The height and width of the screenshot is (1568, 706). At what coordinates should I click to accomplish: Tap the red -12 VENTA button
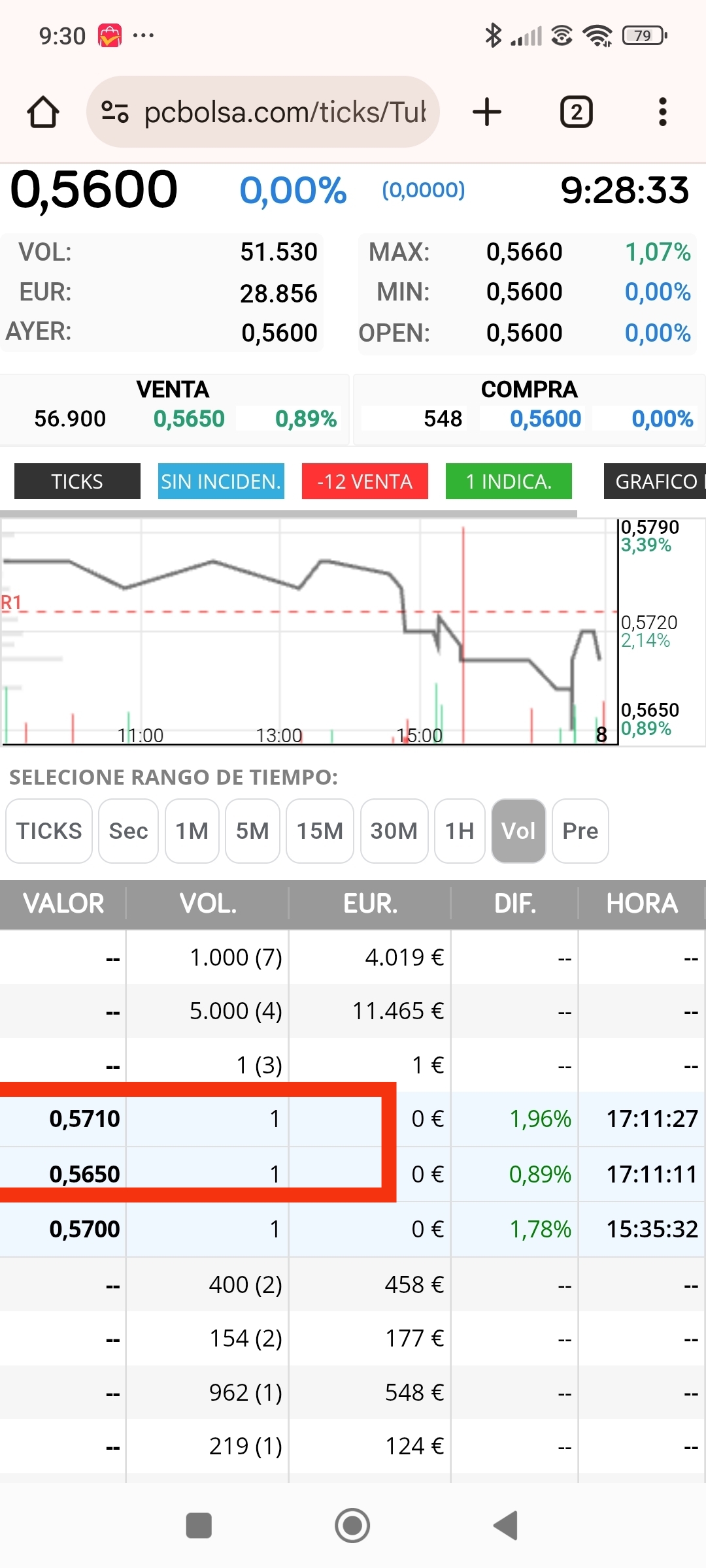pyautogui.click(x=365, y=482)
